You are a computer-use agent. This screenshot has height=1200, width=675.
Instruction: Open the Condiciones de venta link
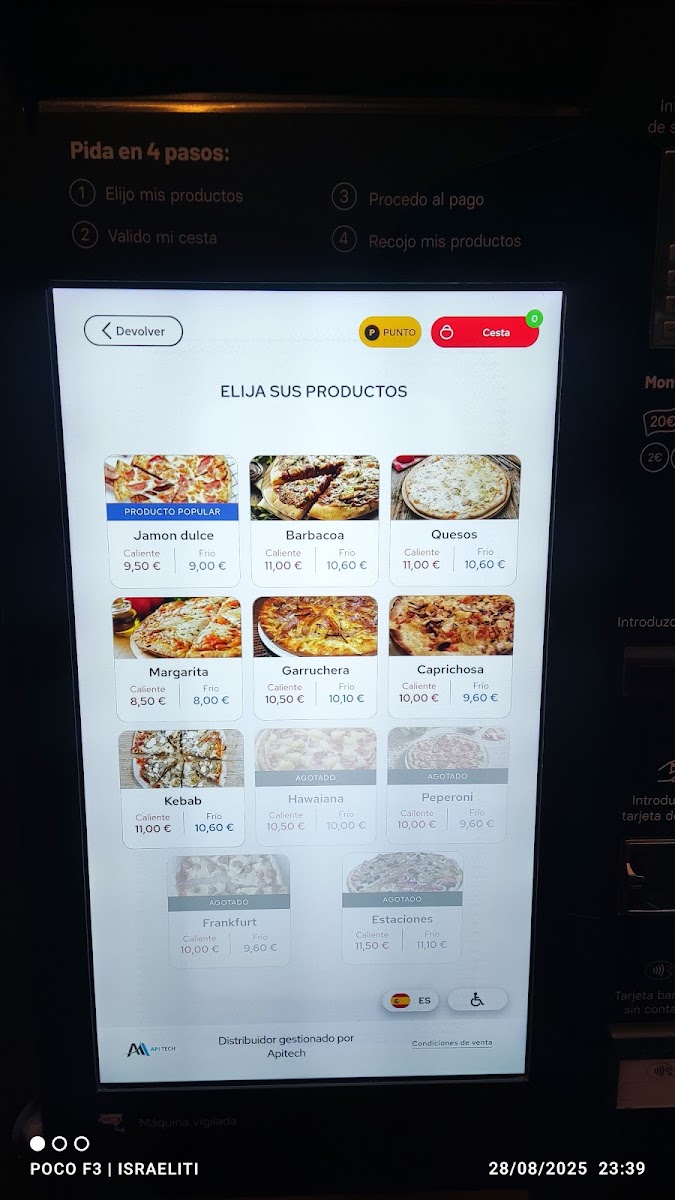[452, 1043]
